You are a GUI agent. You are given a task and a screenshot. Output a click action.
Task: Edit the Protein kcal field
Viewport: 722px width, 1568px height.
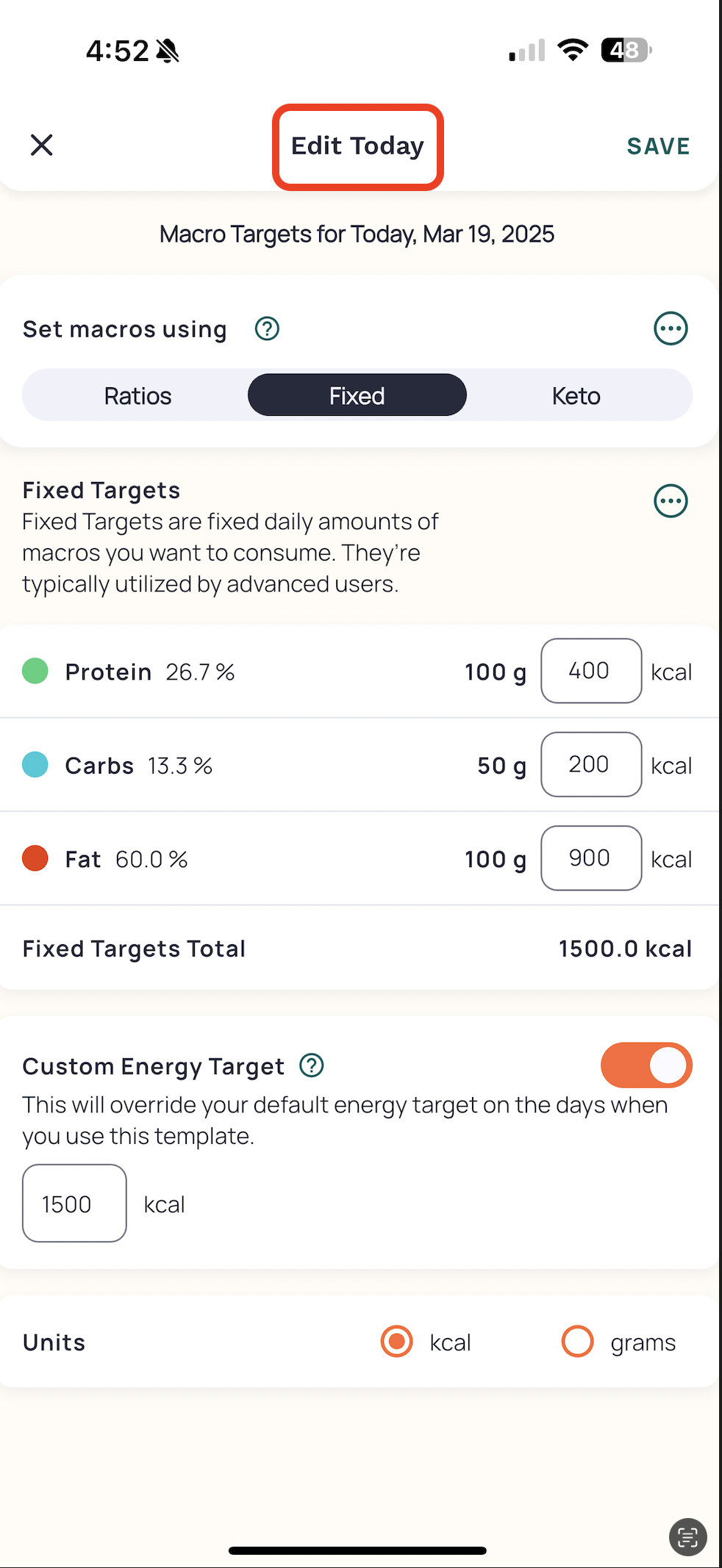click(591, 671)
